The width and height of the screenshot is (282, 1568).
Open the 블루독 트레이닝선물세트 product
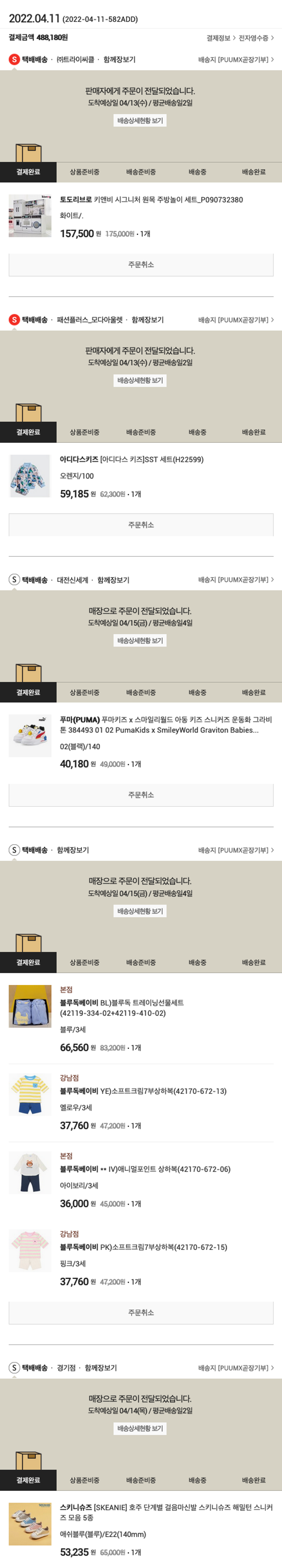[x=122, y=1007]
